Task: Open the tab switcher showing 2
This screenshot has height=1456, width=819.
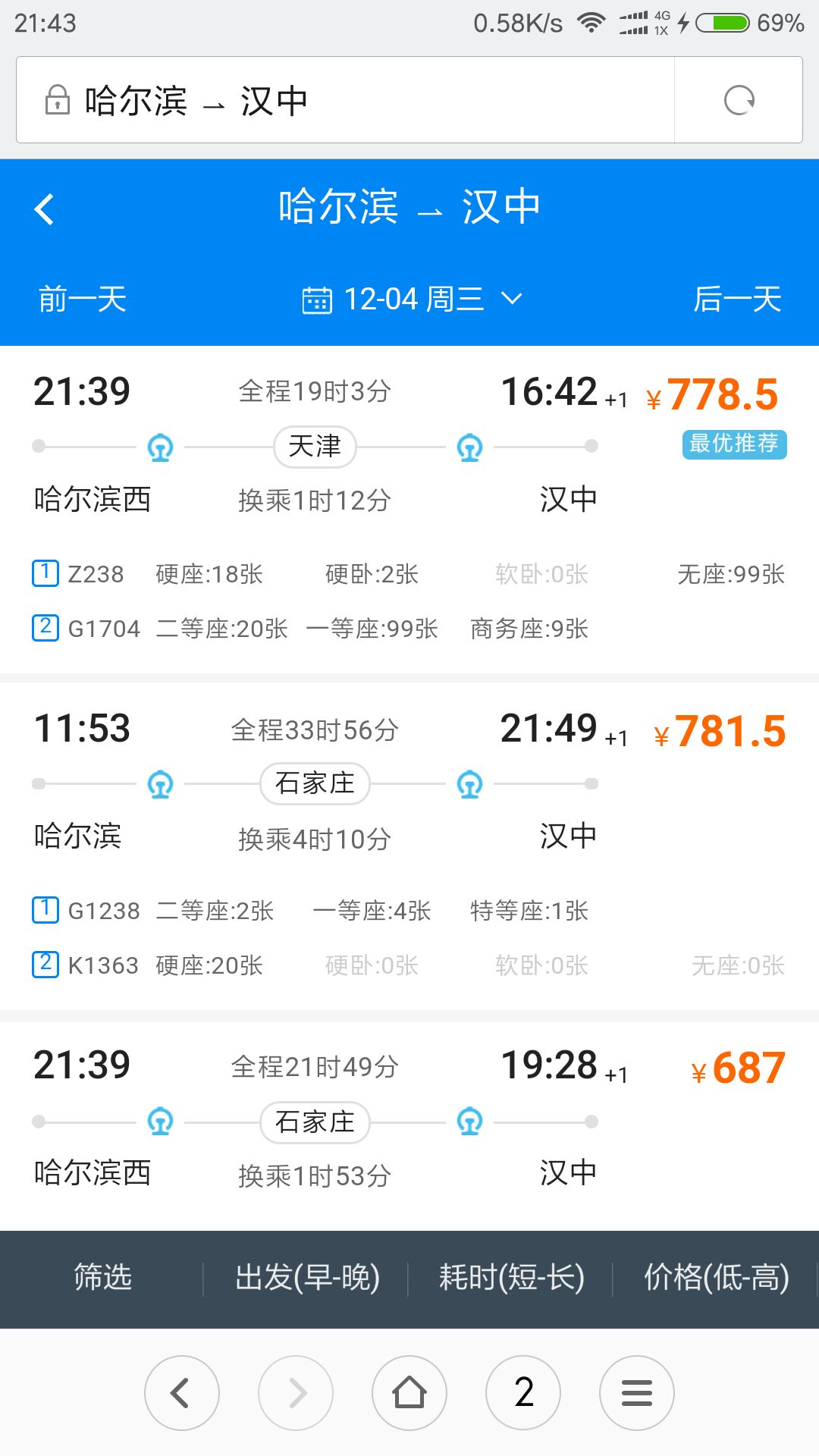Action: point(523,1393)
